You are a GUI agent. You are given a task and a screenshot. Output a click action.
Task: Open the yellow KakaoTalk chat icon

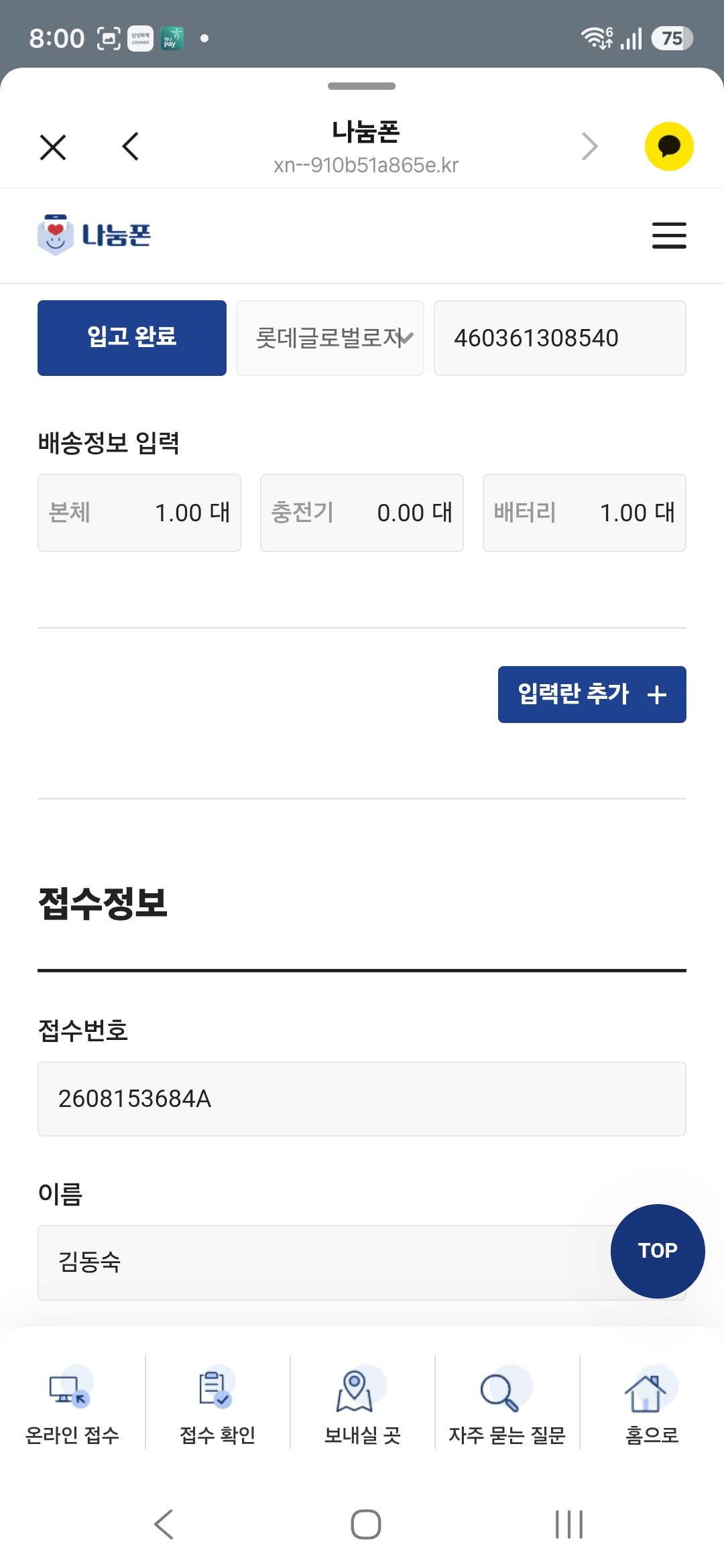pyautogui.click(x=669, y=146)
